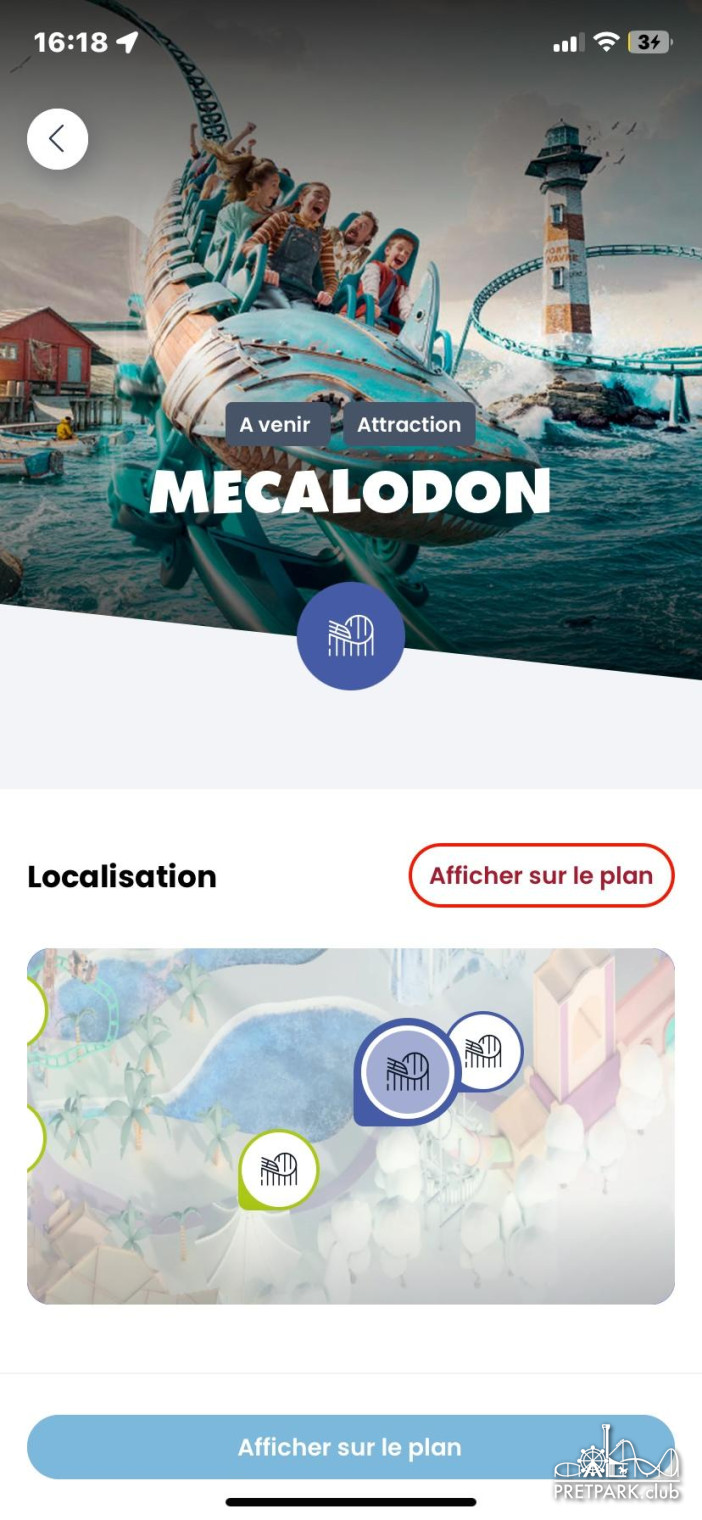Select the green-ringed coaster map marker
The width and height of the screenshot is (702, 1520).
coord(279,1168)
